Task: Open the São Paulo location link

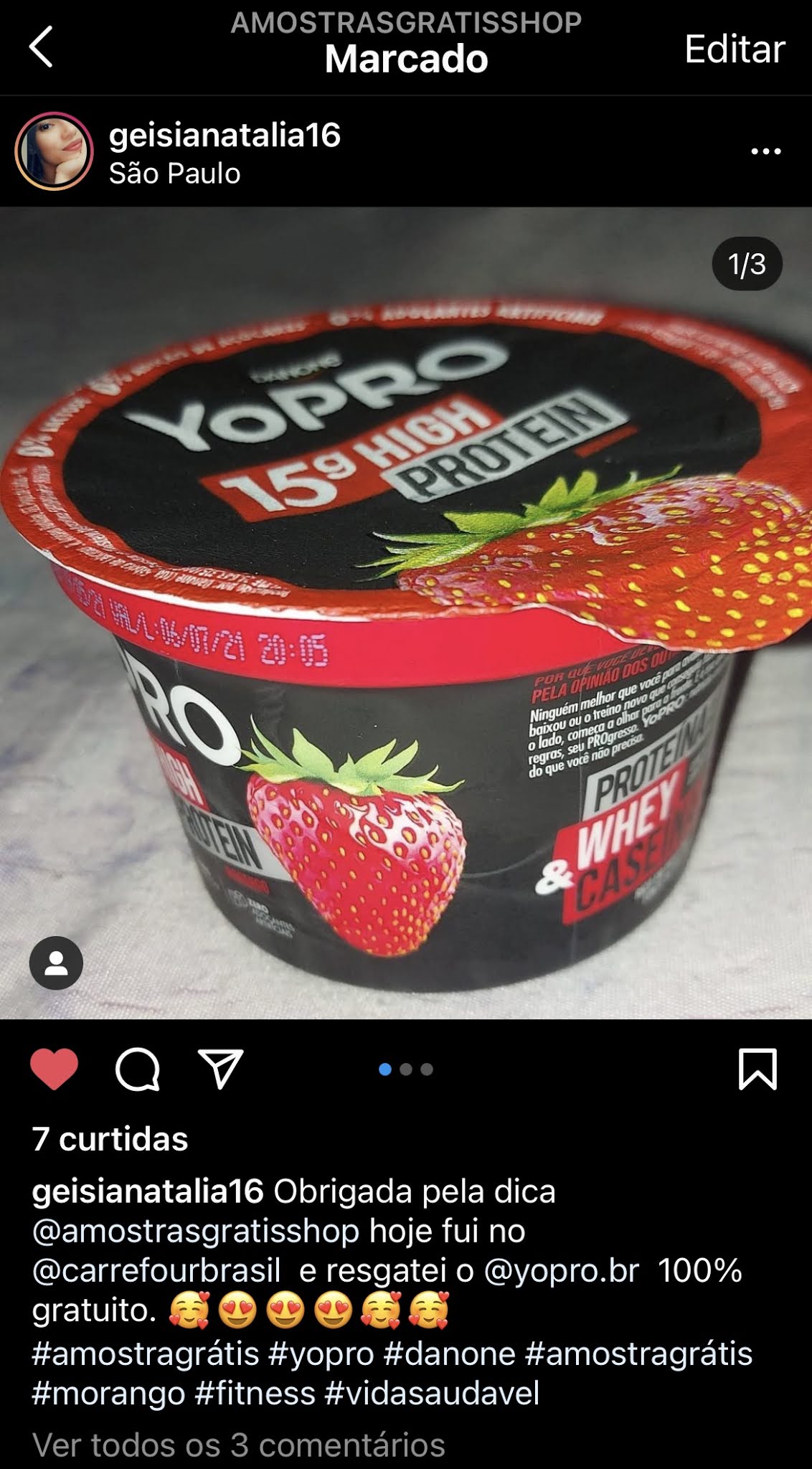Action: coord(174,174)
